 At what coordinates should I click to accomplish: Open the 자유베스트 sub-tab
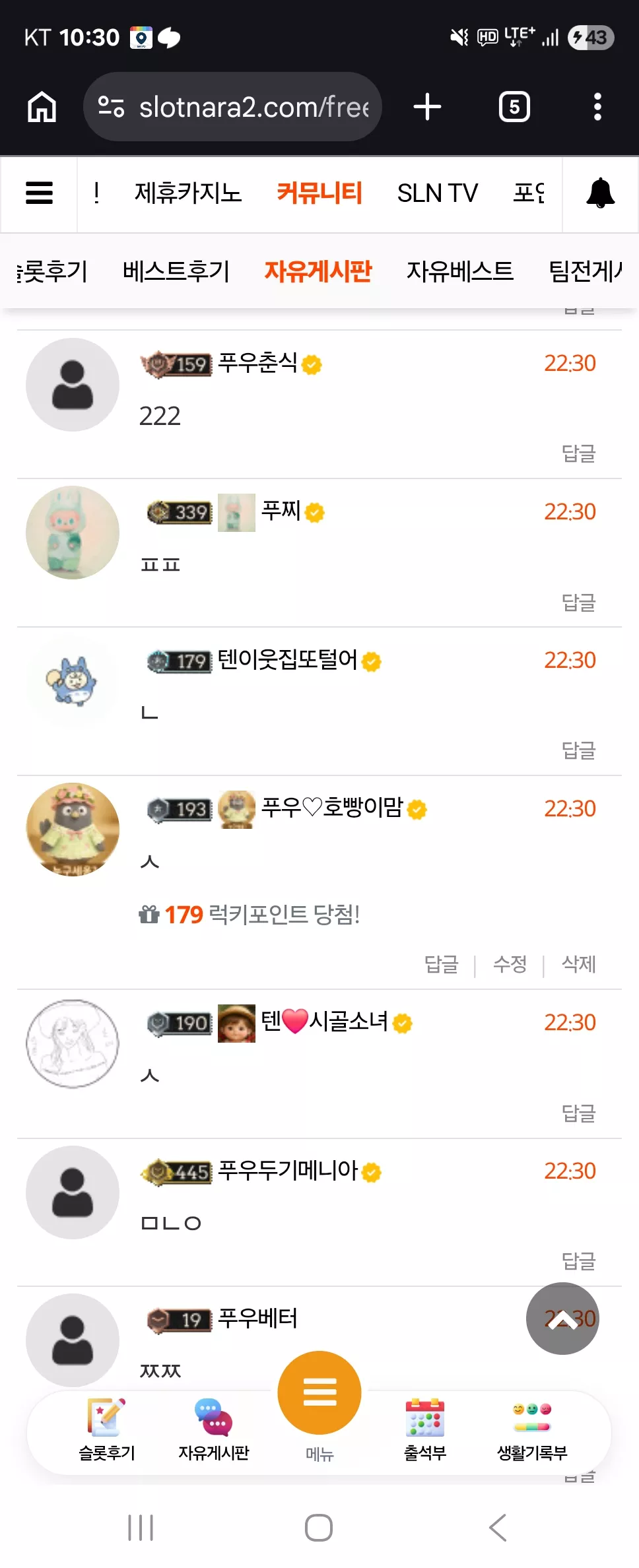(x=459, y=271)
